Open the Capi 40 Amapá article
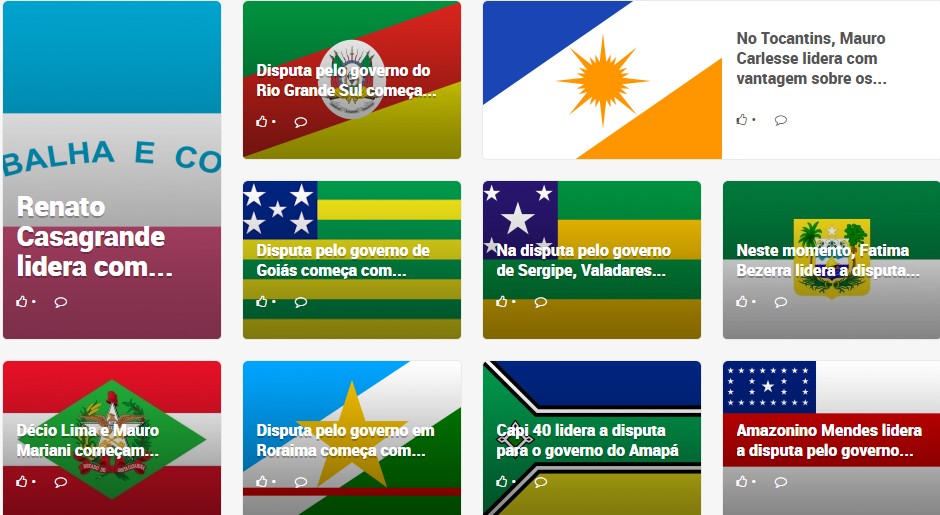Viewport: 940px width, 515px height. point(581,440)
